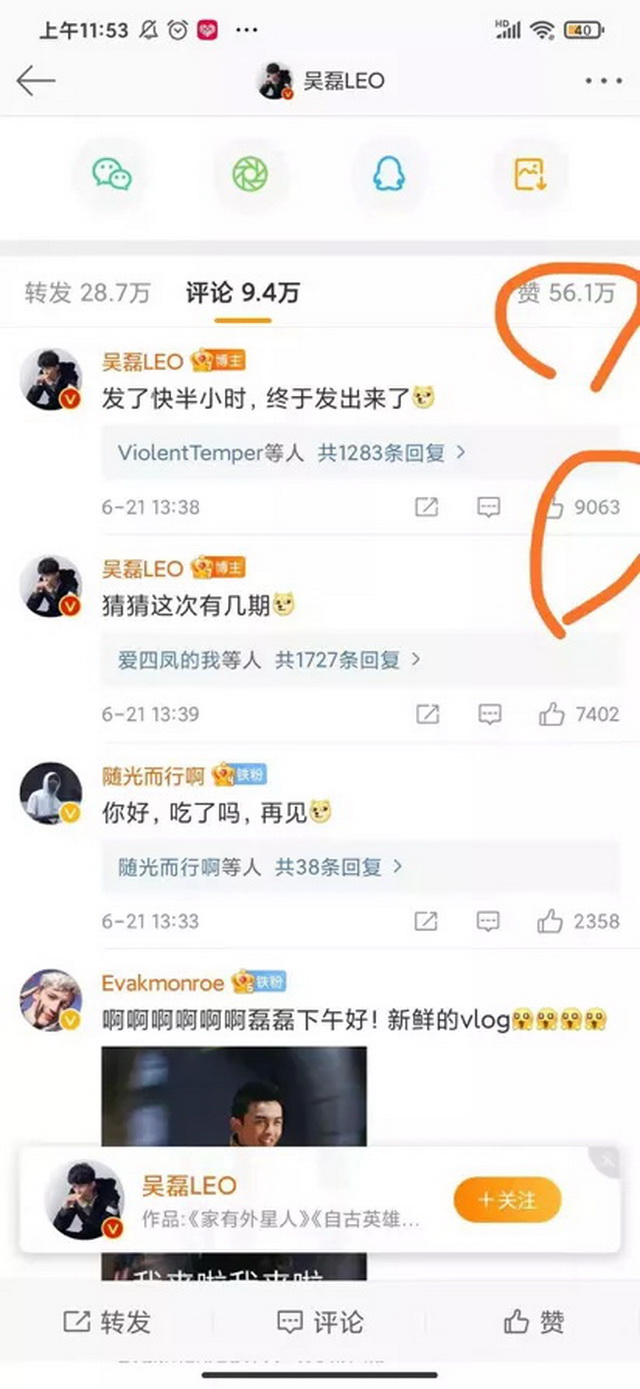Share this post to WeChat
The height and width of the screenshot is (1389, 640).
pyautogui.click(x=112, y=175)
